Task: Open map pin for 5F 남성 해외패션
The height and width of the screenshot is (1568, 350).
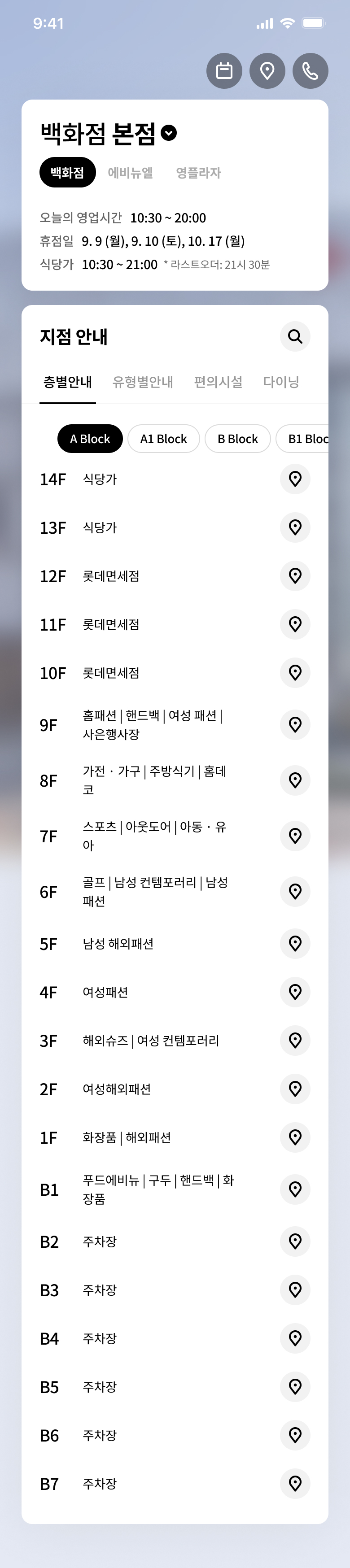Action: click(x=295, y=944)
